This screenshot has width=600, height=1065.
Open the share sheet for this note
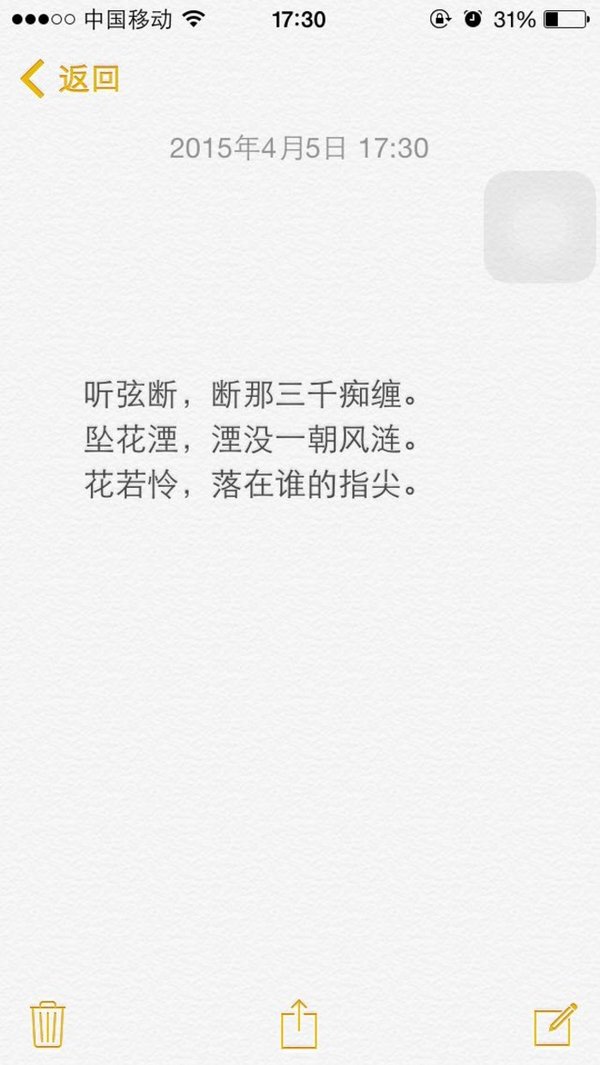[x=299, y=1023]
